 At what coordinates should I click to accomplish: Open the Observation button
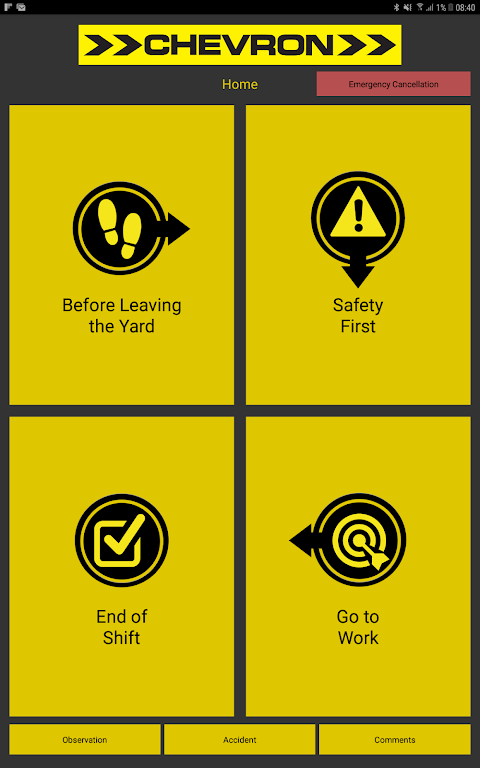(x=85, y=740)
